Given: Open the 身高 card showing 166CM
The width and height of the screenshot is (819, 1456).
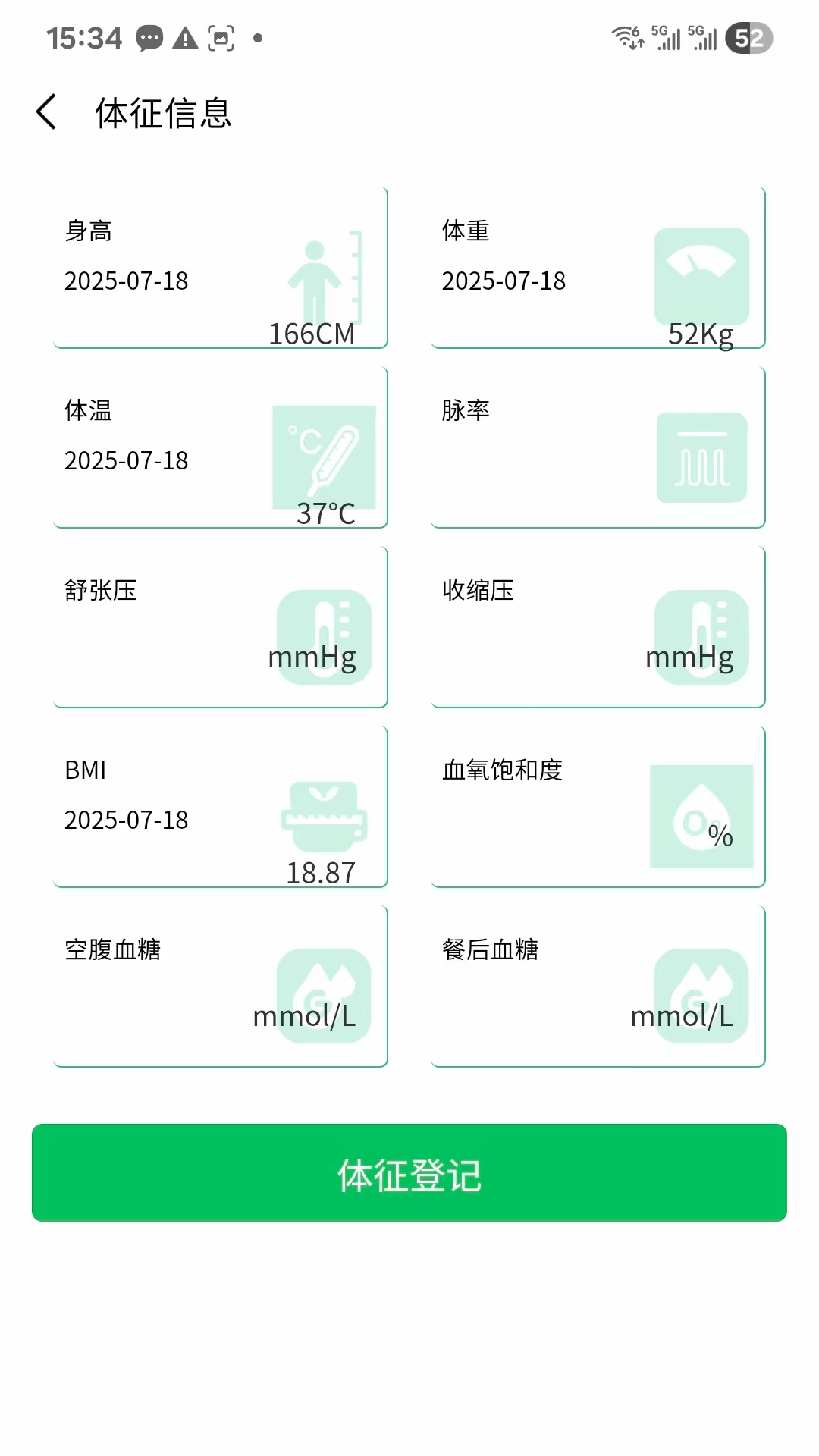Looking at the screenshot, I should tap(219, 267).
